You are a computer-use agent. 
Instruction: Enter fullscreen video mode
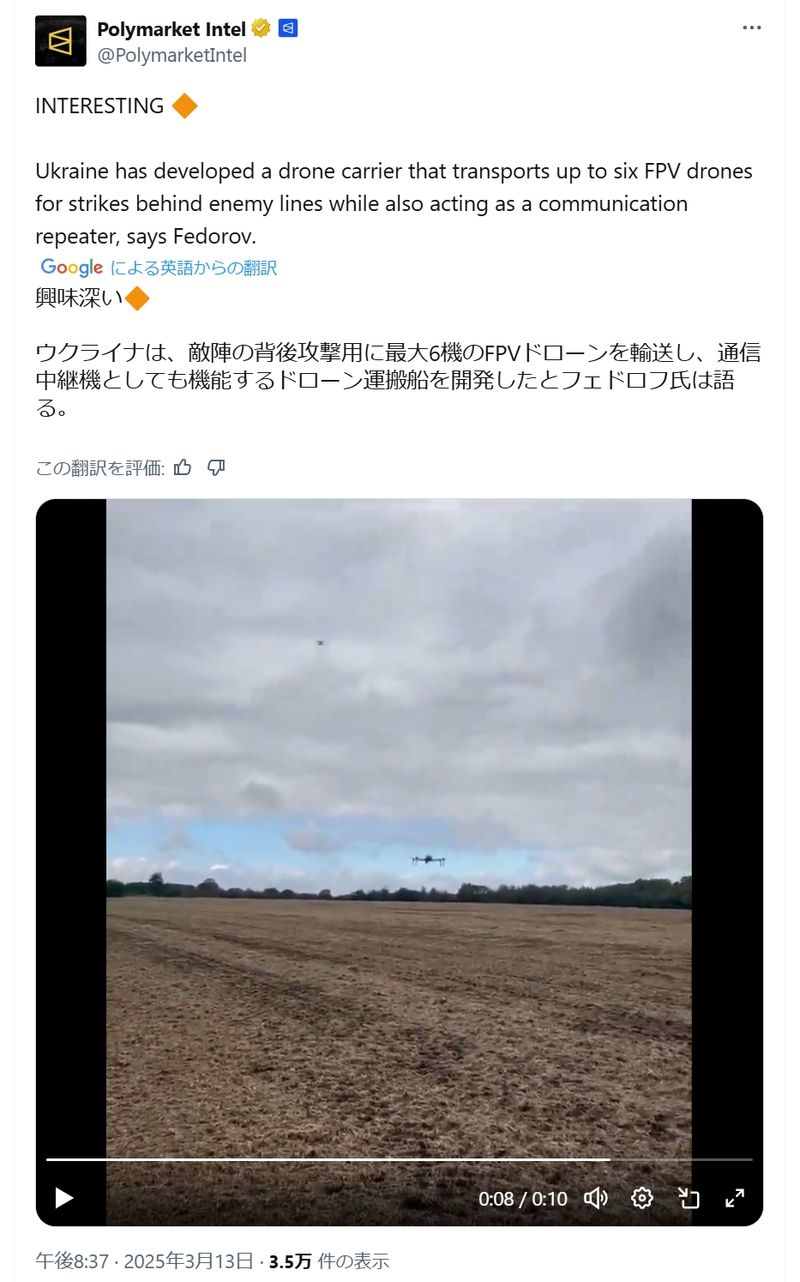click(x=734, y=1198)
